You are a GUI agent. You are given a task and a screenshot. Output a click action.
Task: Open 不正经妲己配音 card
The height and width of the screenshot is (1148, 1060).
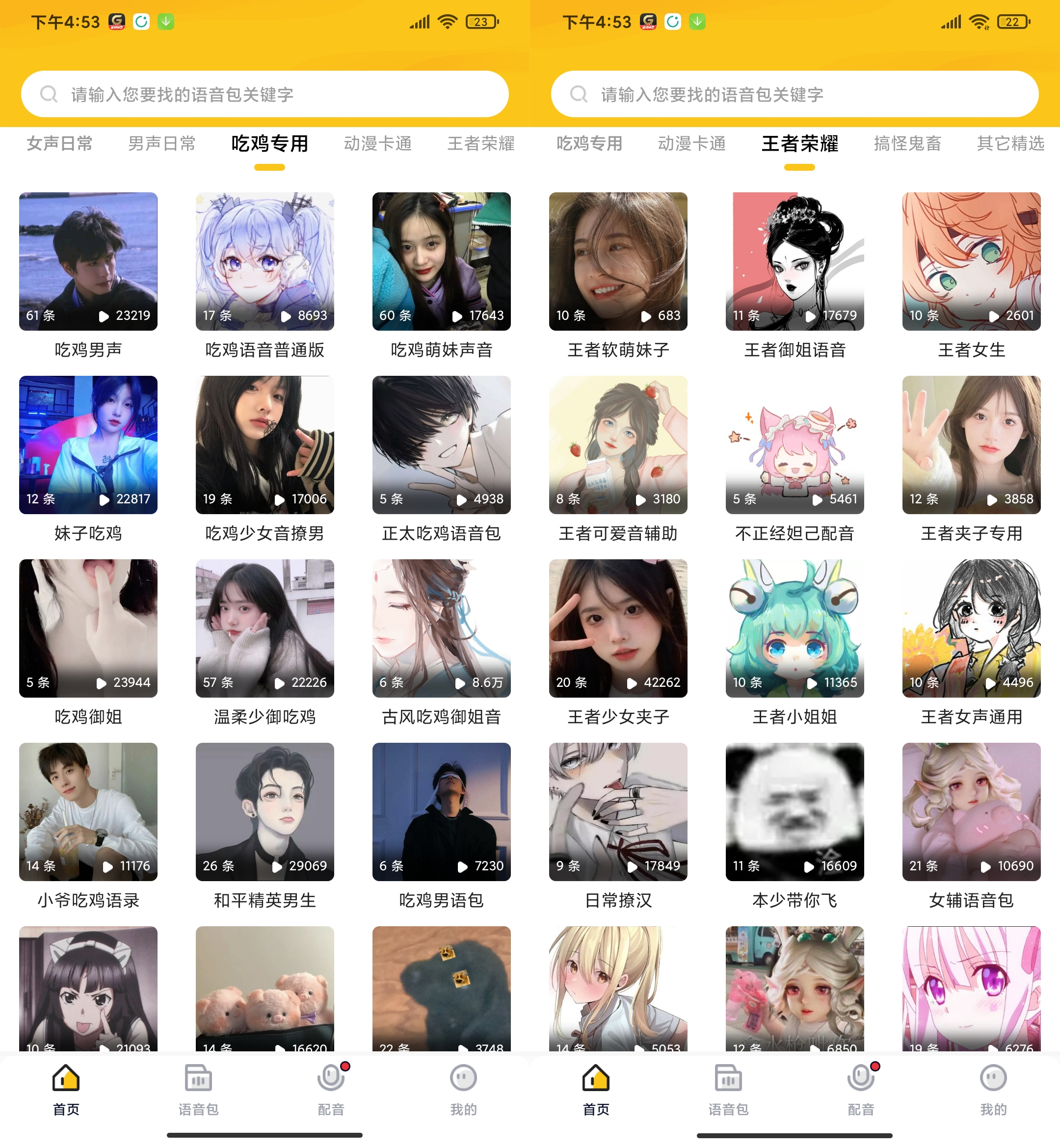coord(795,444)
